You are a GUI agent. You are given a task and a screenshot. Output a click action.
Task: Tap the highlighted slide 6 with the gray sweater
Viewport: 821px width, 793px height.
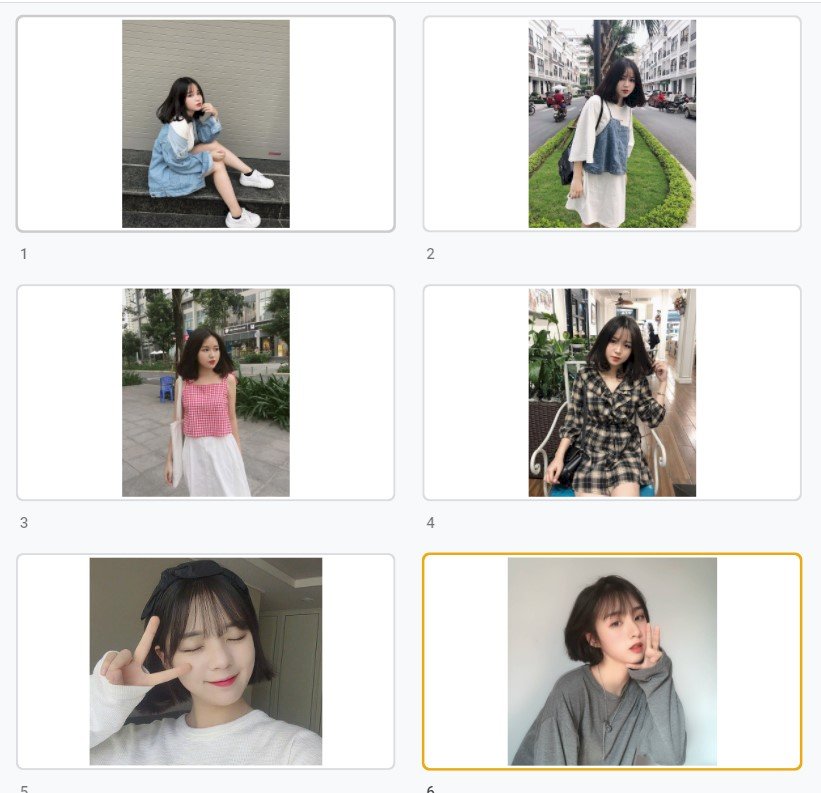coord(612,661)
